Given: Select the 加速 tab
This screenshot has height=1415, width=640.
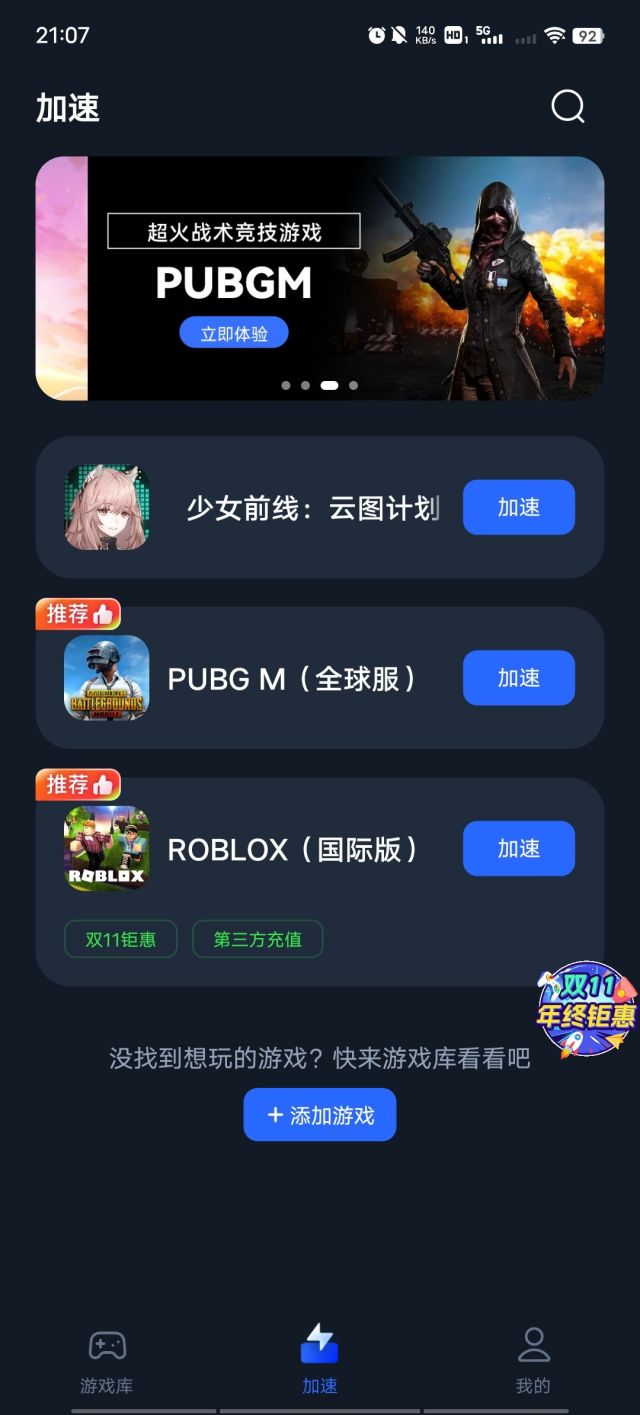Looking at the screenshot, I should [x=320, y=1362].
